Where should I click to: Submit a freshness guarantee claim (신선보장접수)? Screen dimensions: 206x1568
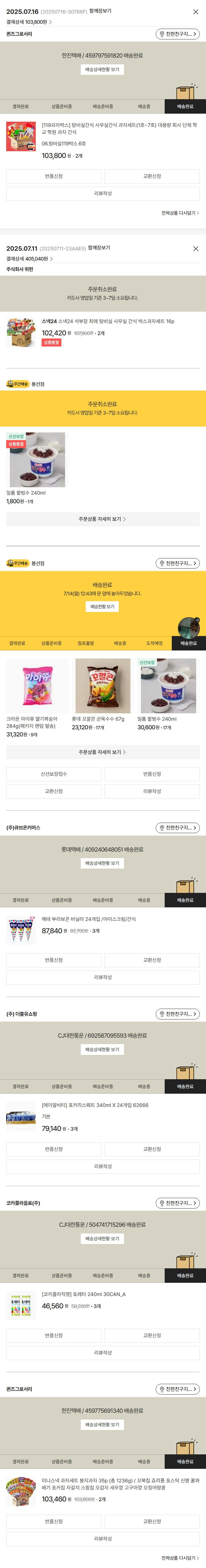54,774
